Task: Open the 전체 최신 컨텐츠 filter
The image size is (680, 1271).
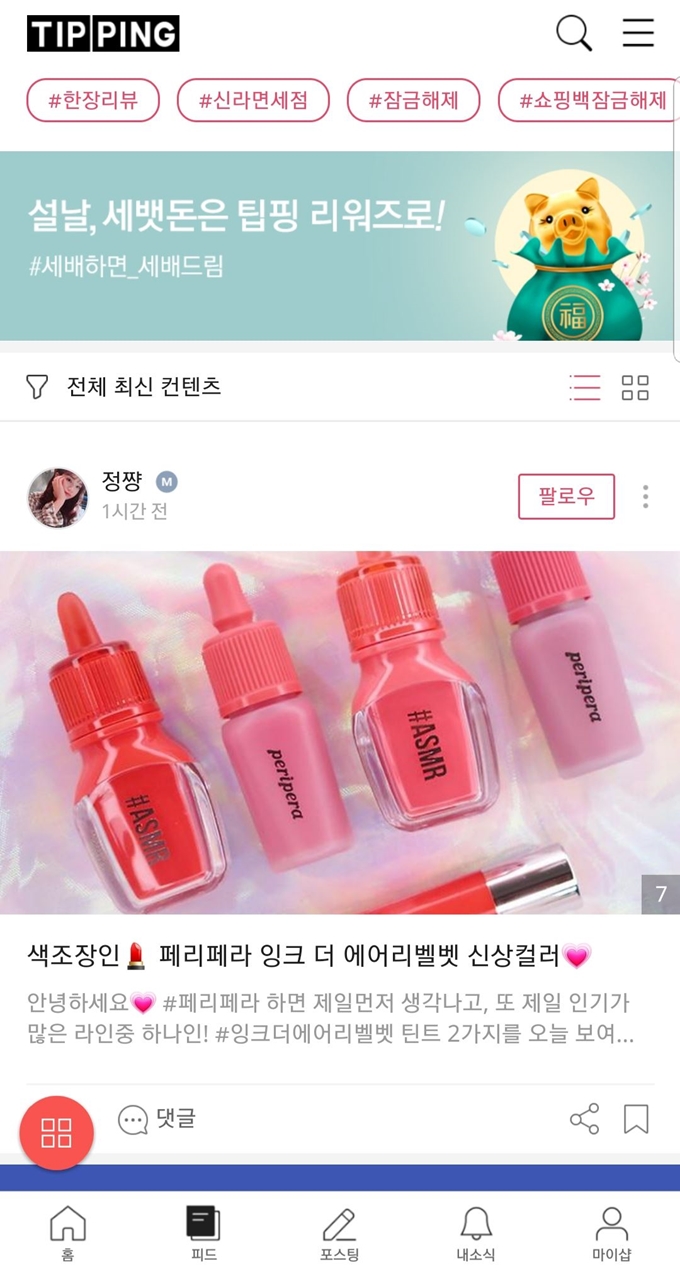Action: [x=124, y=387]
